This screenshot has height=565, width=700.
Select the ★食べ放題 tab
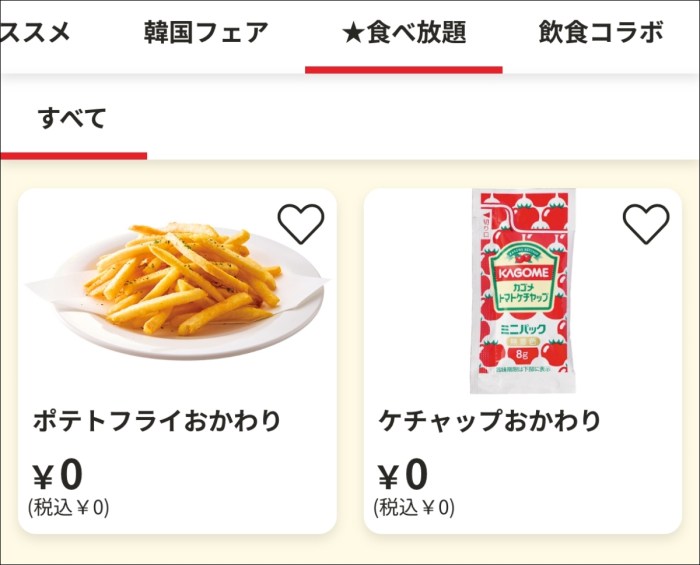[x=404, y=33]
